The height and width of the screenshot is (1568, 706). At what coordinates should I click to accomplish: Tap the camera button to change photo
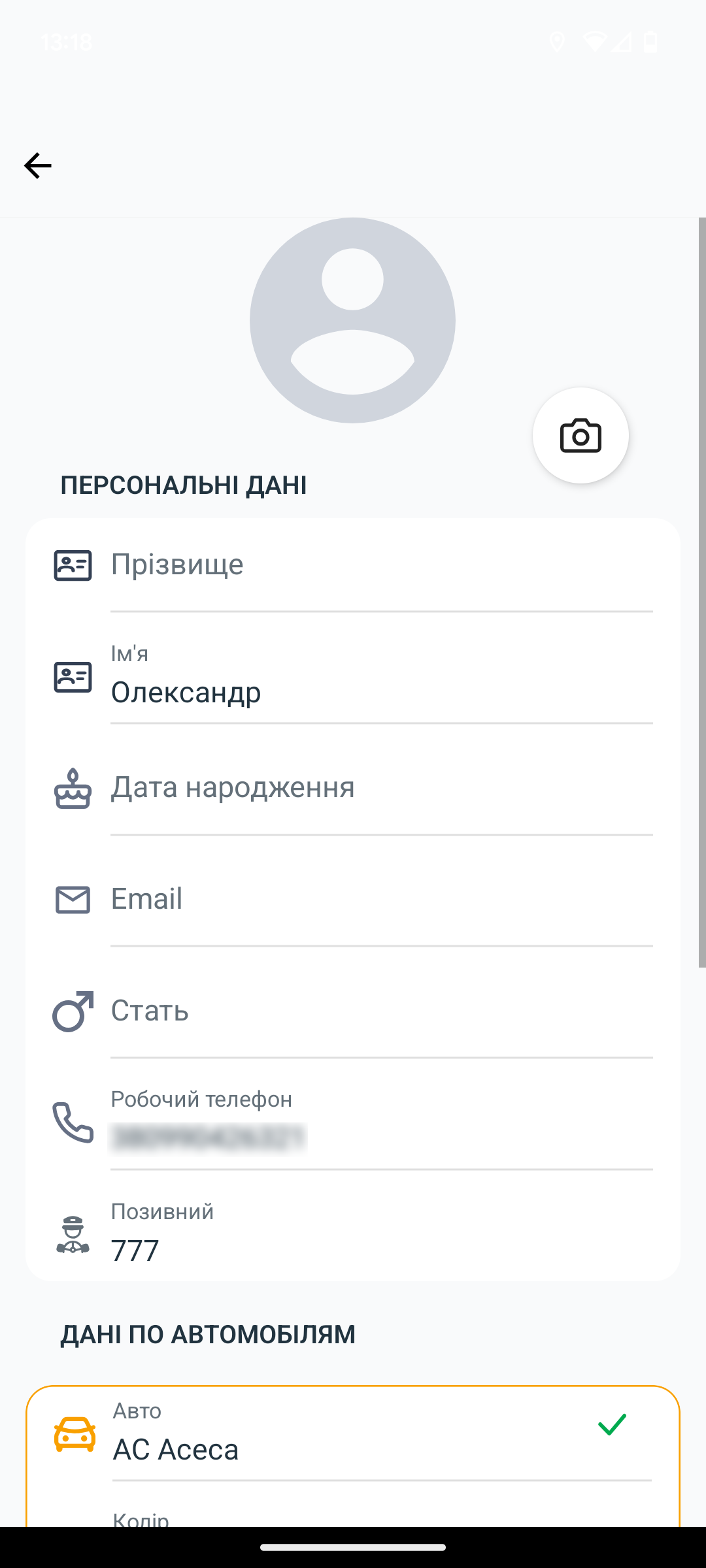click(x=580, y=436)
